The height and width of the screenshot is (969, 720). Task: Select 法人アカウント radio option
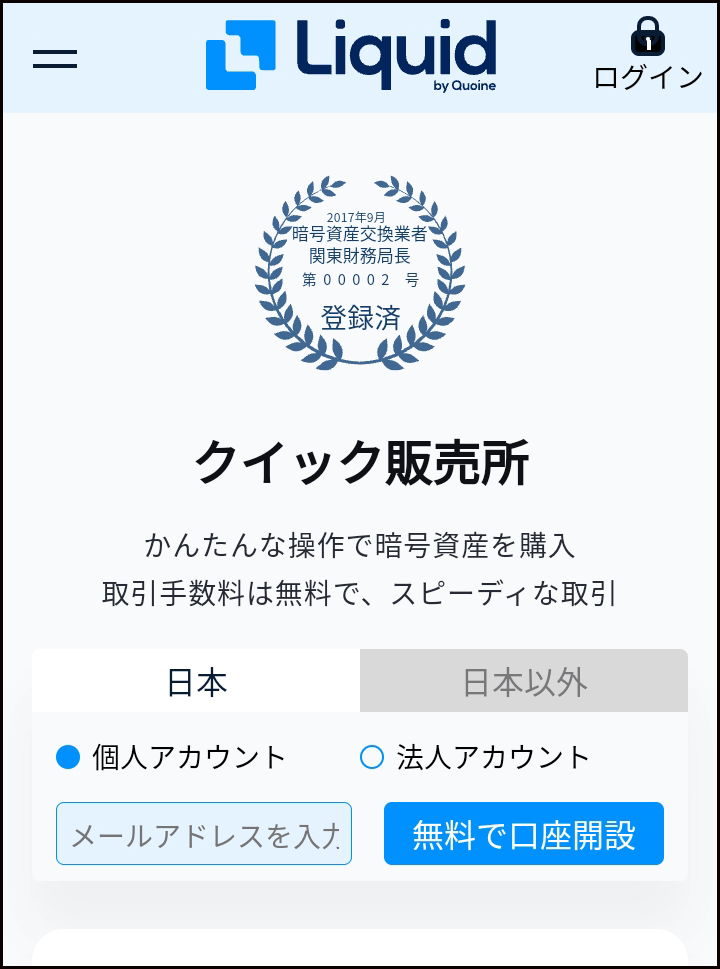tap(372, 757)
